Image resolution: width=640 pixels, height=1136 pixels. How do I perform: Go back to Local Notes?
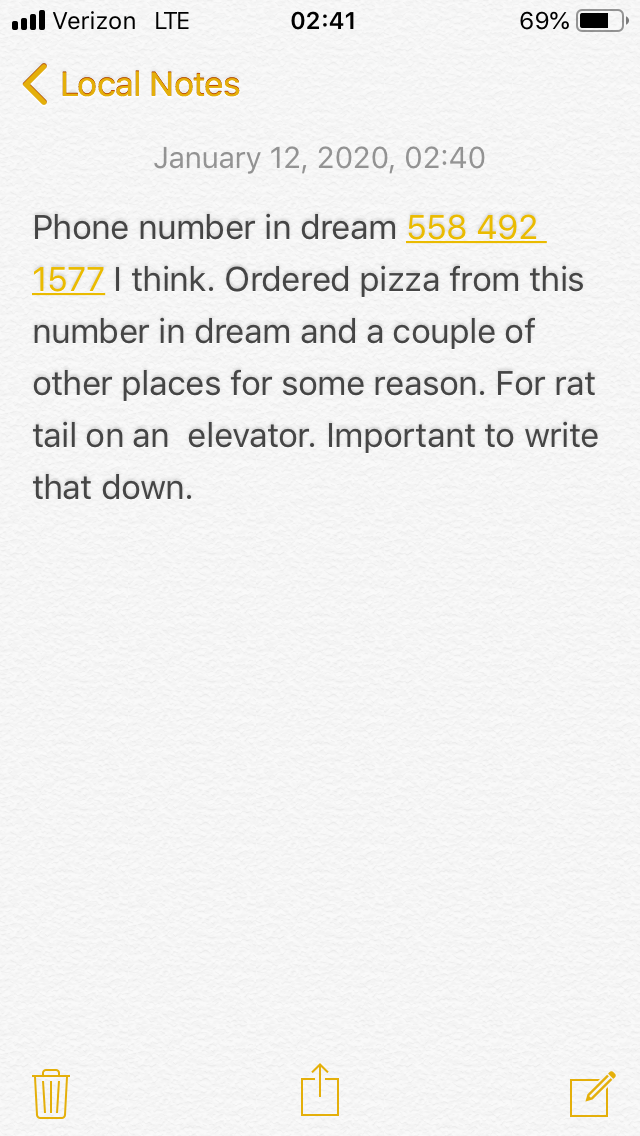pos(131,84)
